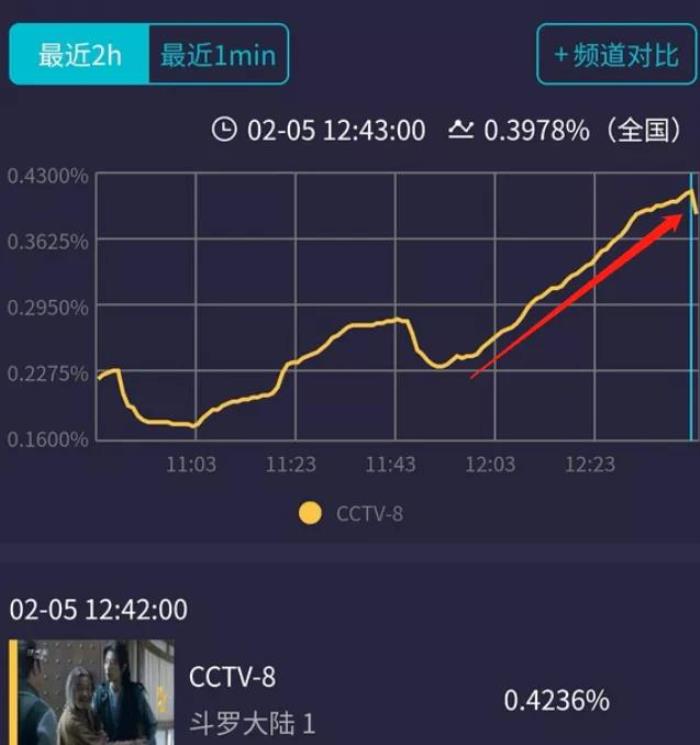700x745 pixels.
Task: Toggle the CCTV-8 legend series
Action: (x=352, y=514)
